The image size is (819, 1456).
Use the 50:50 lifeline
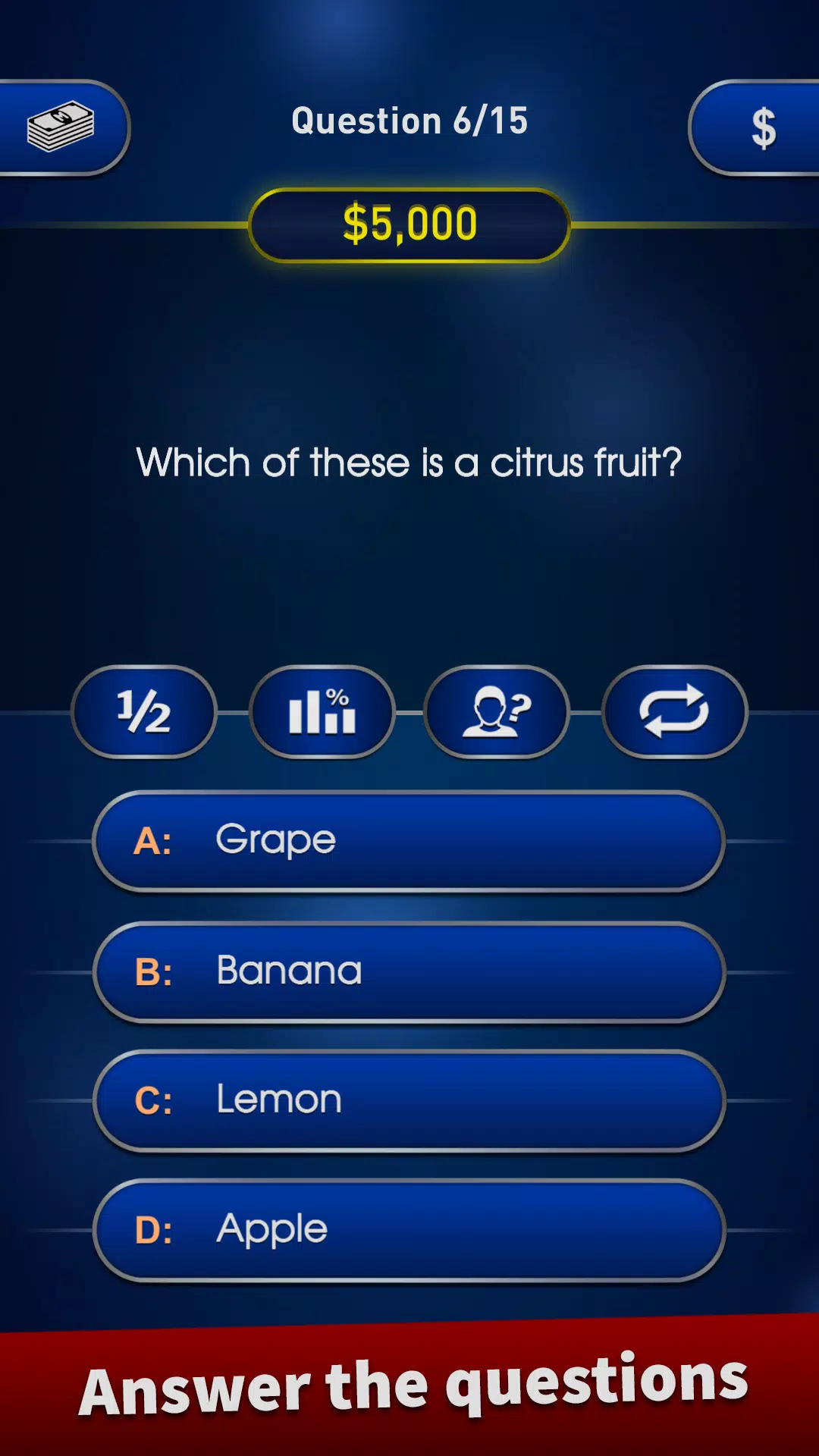point(144,711)
